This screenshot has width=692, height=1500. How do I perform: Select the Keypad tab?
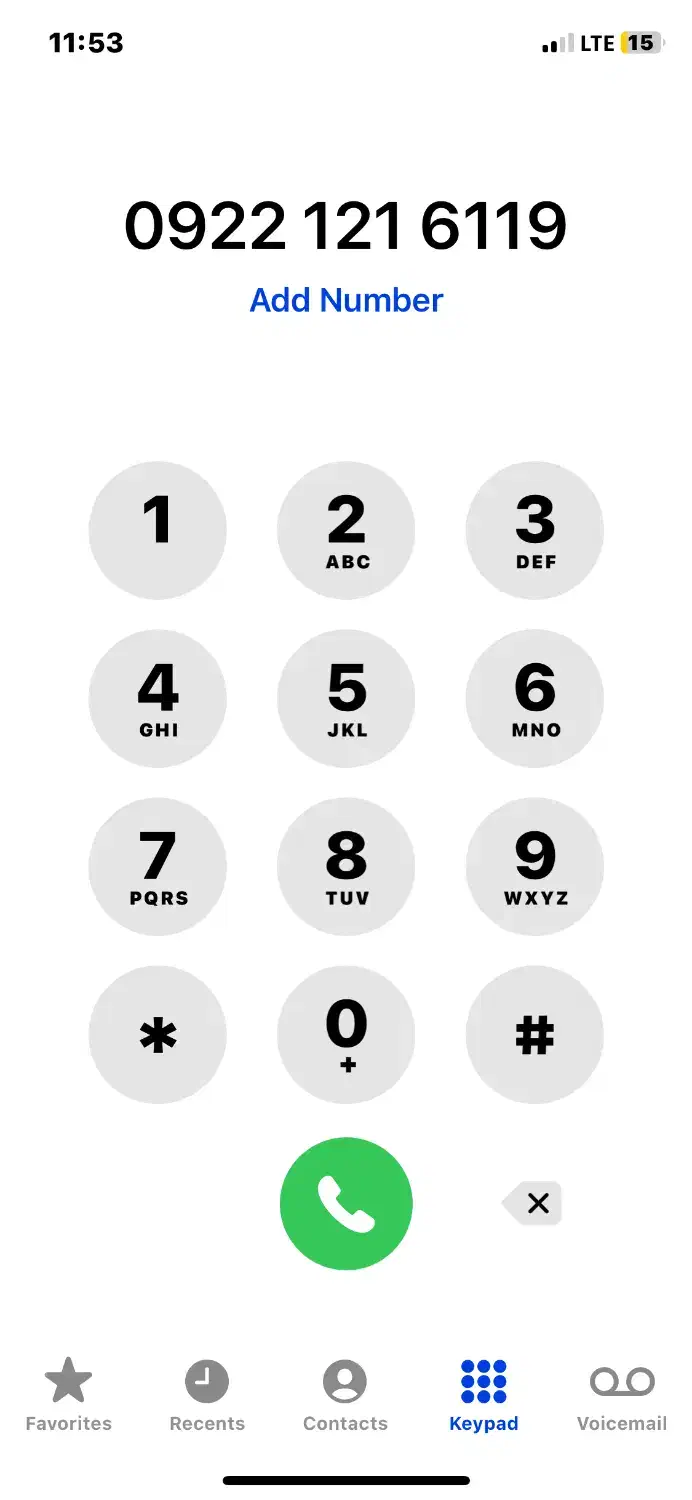[484, 1395]
